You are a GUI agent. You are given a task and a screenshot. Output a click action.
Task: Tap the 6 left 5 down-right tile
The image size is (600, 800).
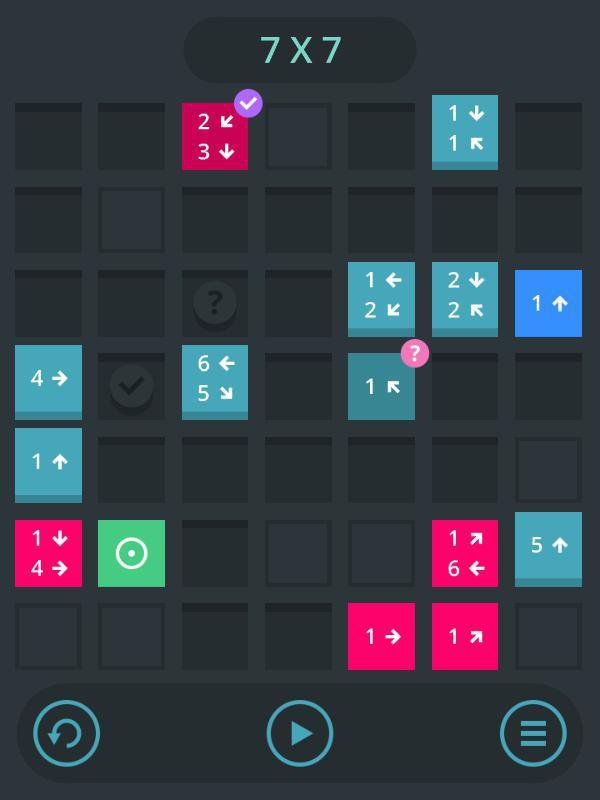[x=215, y=380]
